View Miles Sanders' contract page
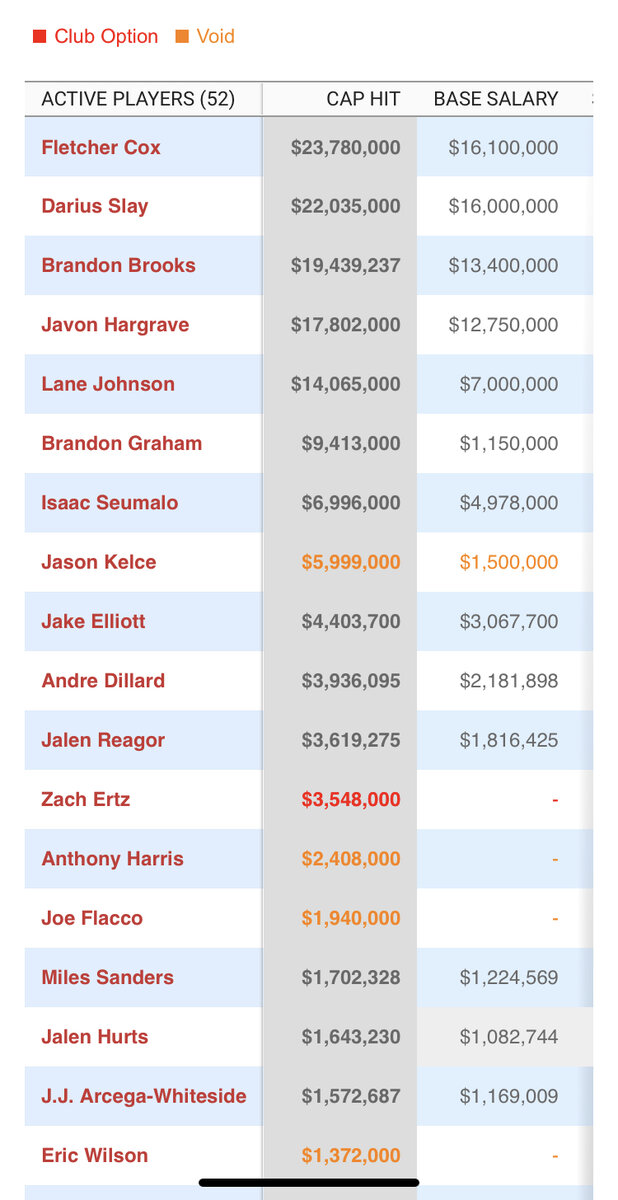Screen dimensions: 618x1200 [x=107, y=977]
